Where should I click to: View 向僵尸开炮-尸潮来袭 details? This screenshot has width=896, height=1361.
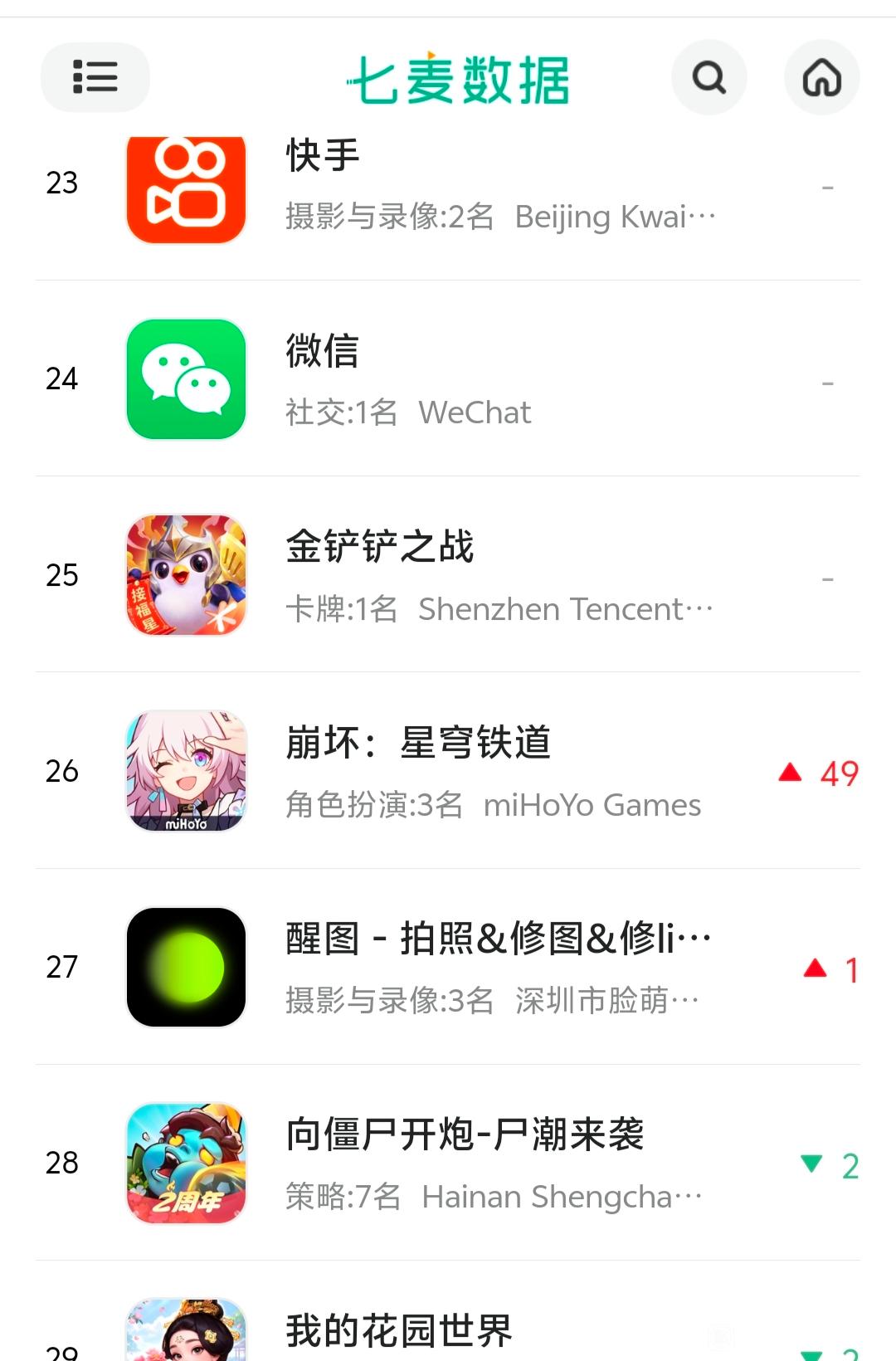point(448,1163)
